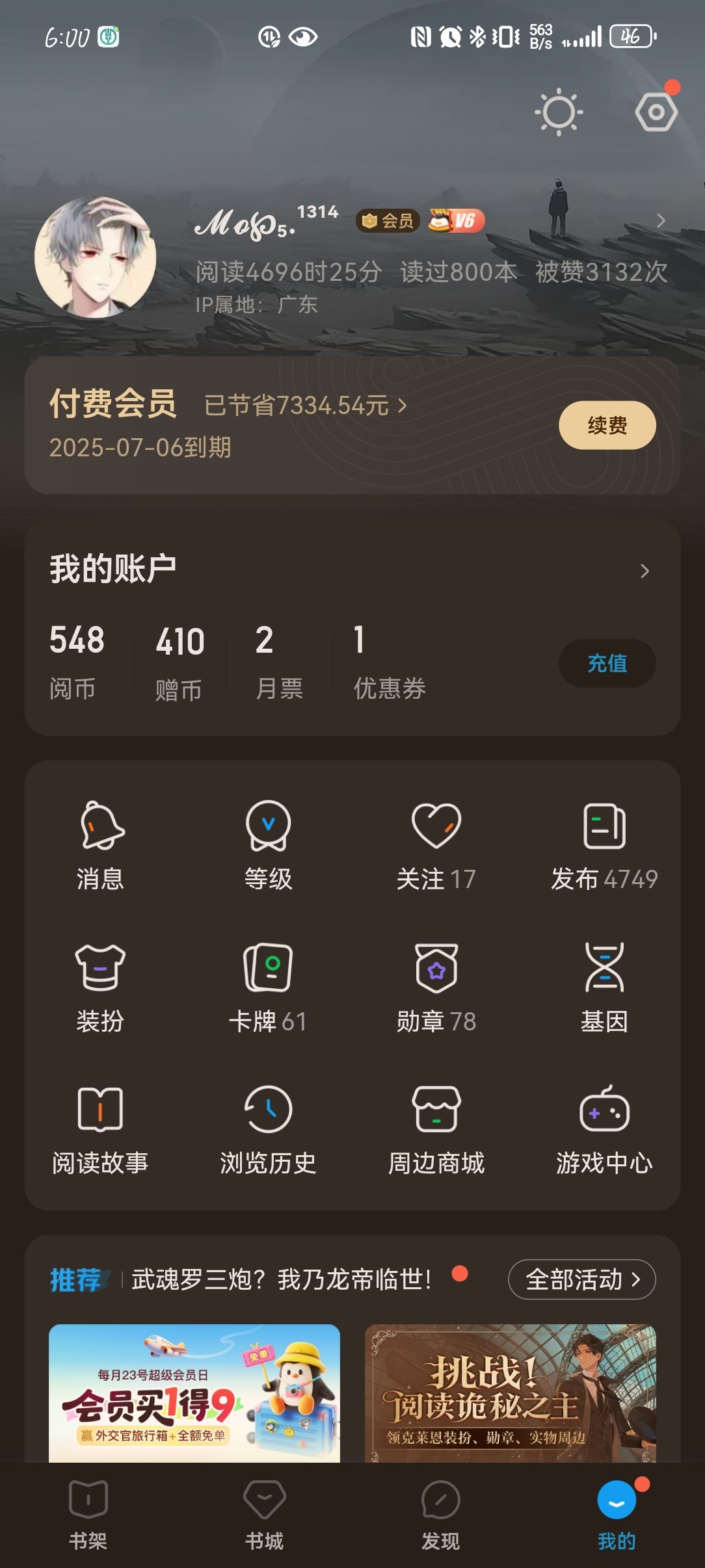Viewport: 705px width, 1568px height.
Task: Expand the 我的账户 account chevron
Action: [645, 571]
